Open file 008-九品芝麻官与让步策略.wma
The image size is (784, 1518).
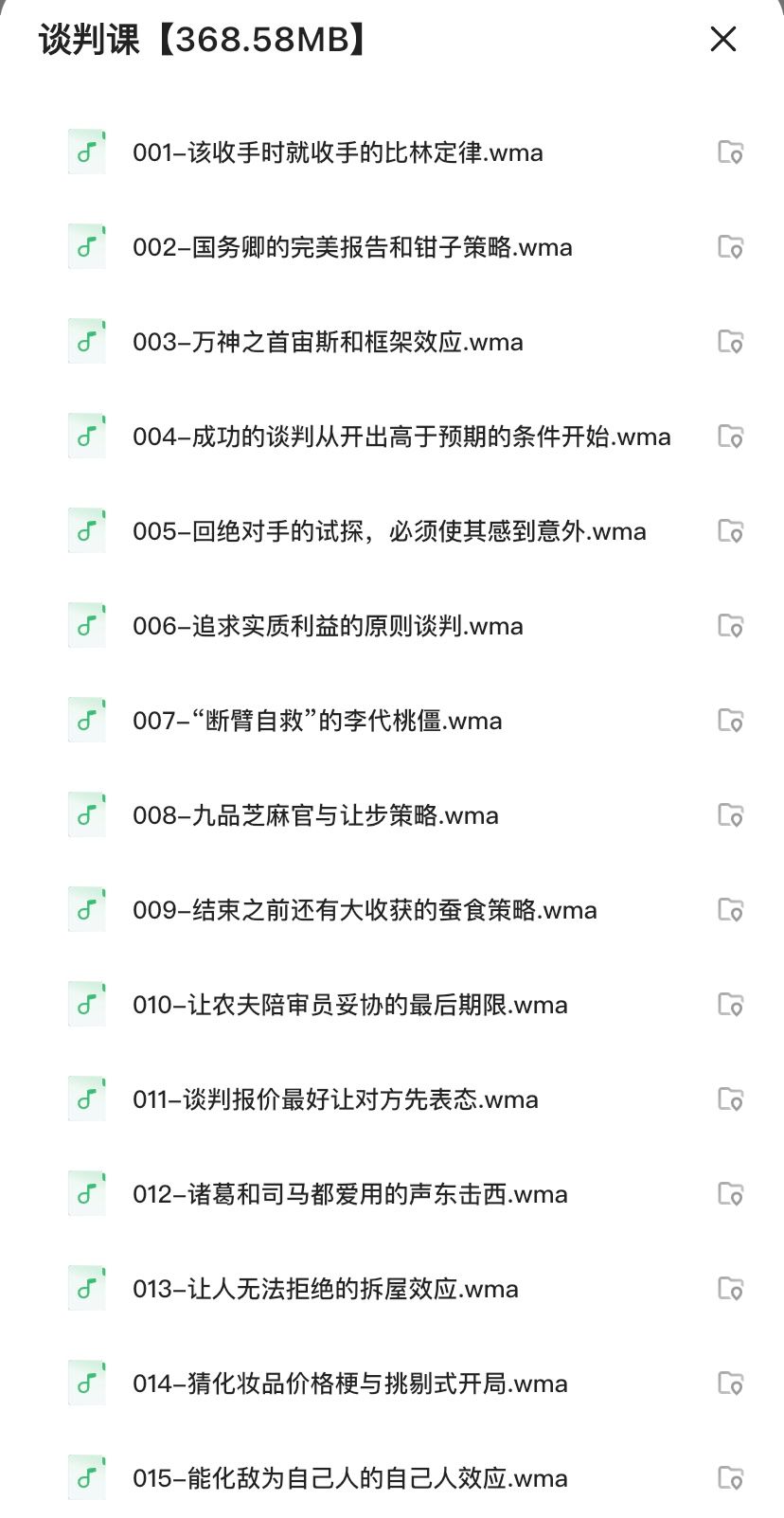coord(315,815)
